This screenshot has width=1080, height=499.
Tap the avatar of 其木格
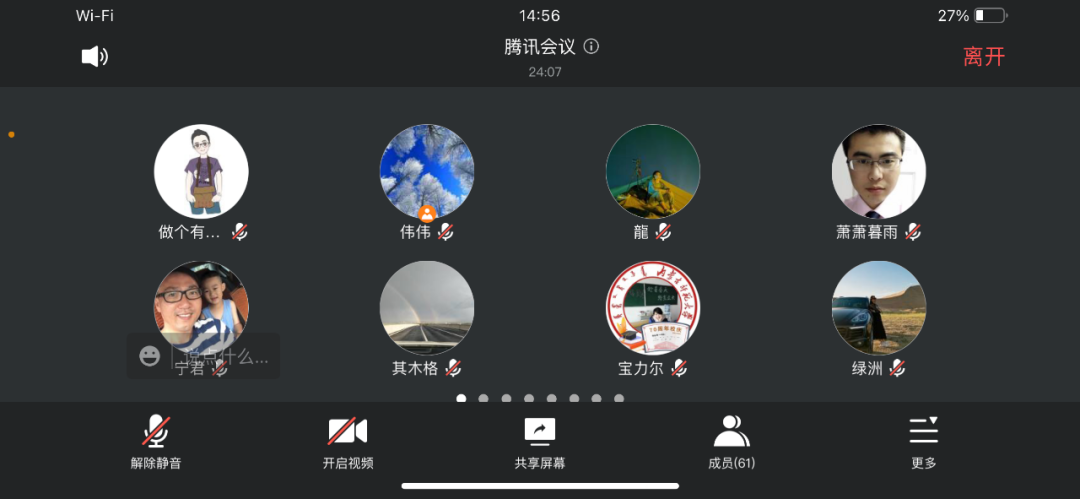pyautogui.click(x=427, y=308)
